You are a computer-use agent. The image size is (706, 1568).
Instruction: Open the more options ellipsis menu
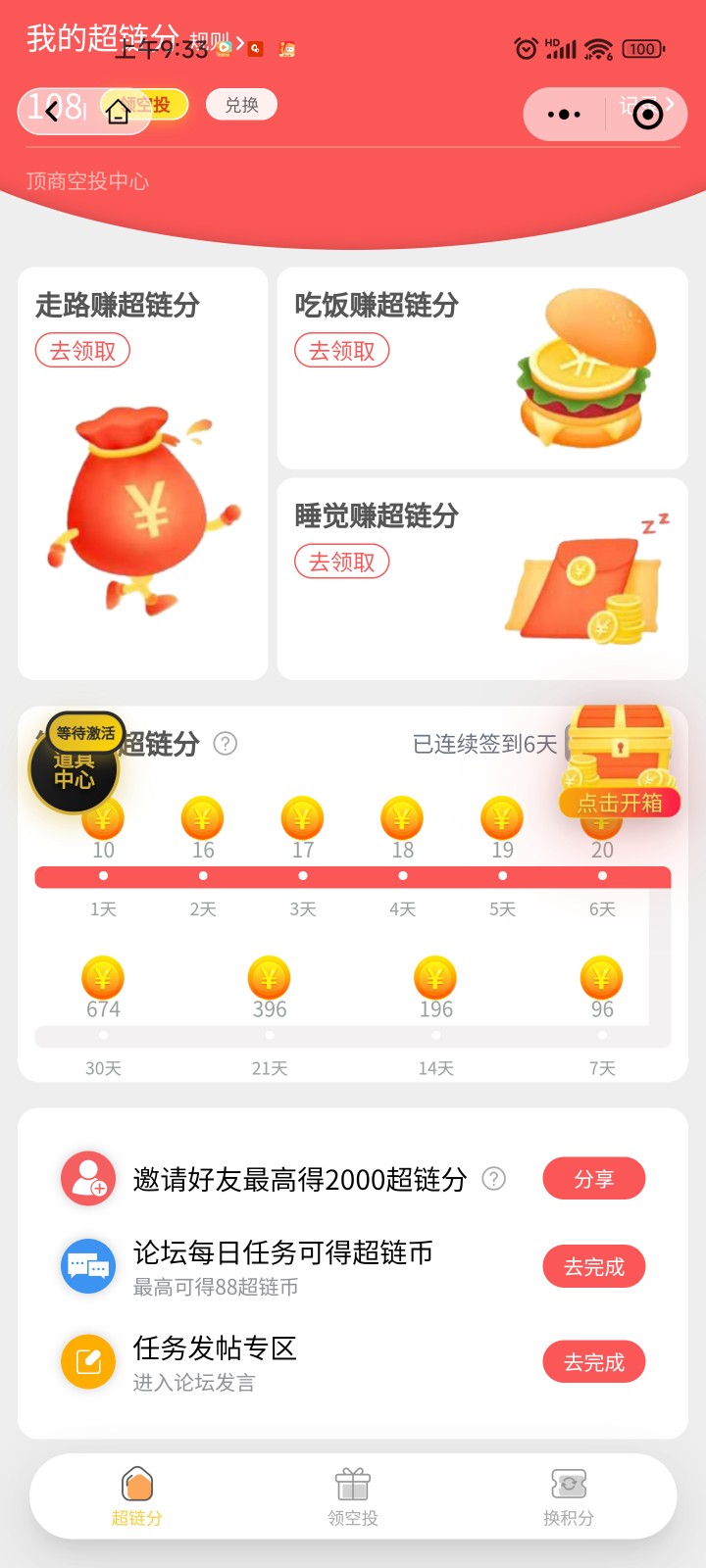tap(564, 114)
